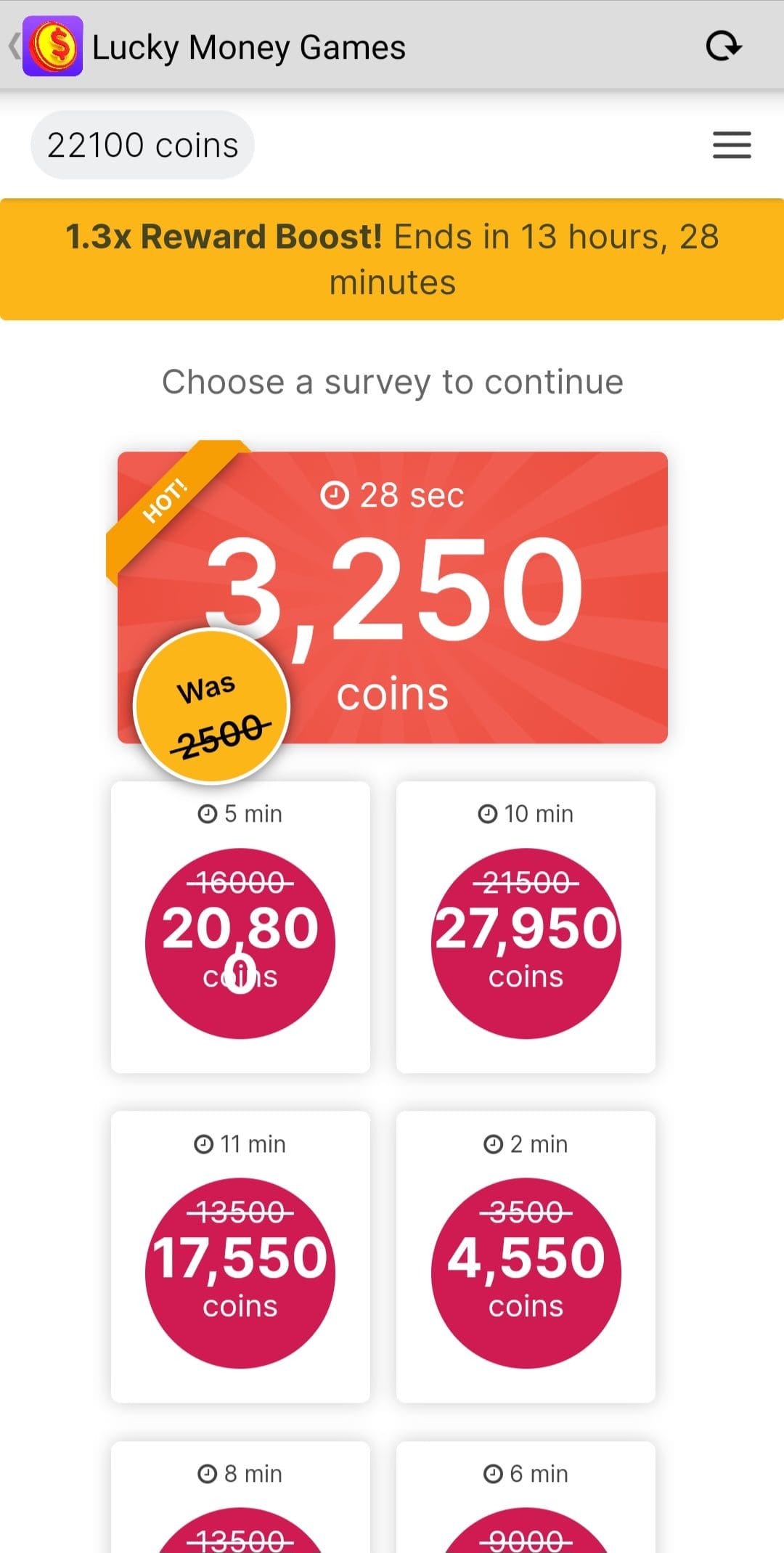Open the 11 min 17,550 coins survey
This screenshot has height=1553, width=784.
point(240,1257)
